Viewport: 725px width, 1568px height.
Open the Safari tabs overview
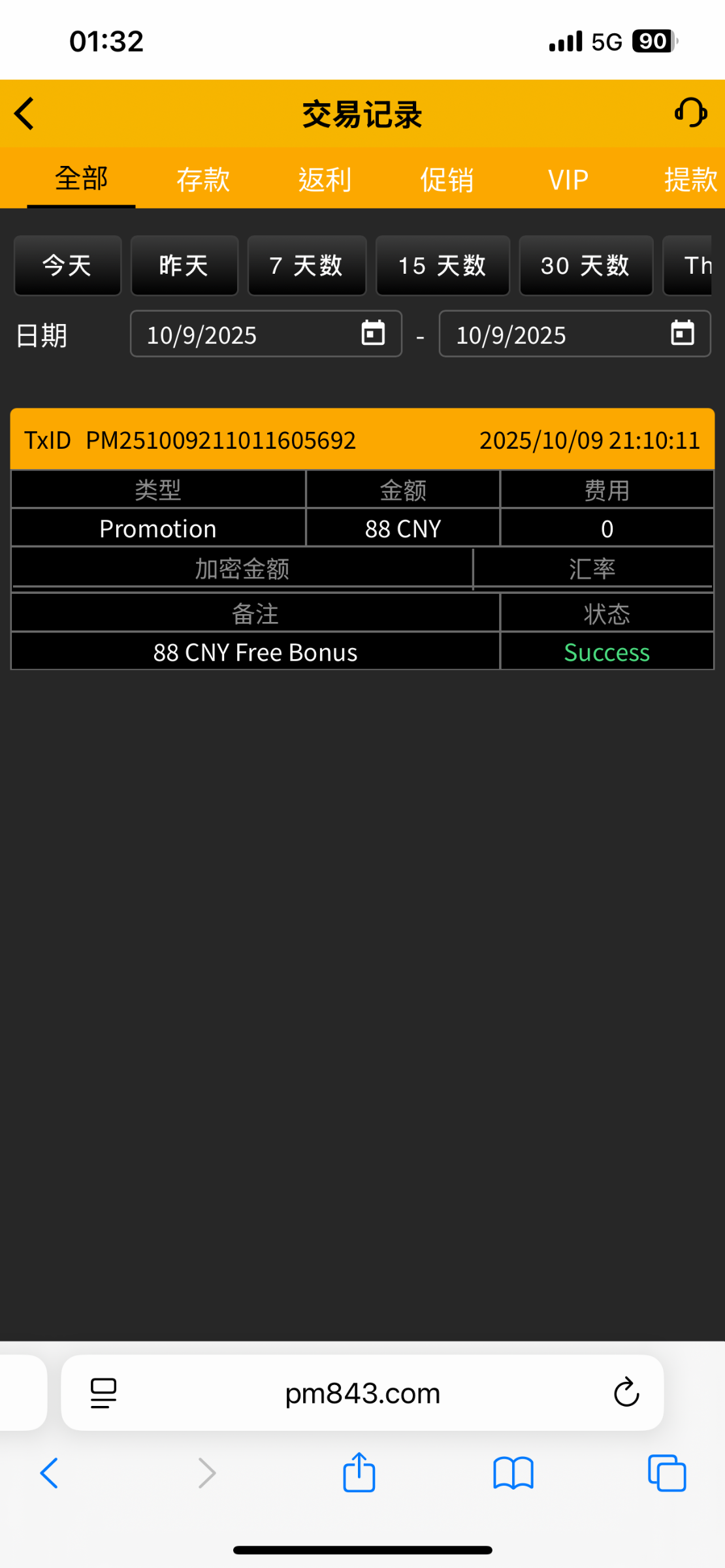coord(667,1473)
